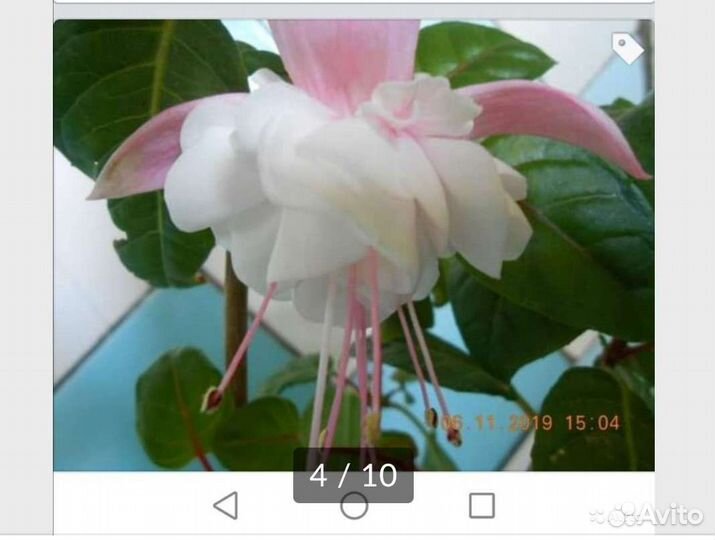
Task: Go to the home screen
Action: [x=354, y=506]
